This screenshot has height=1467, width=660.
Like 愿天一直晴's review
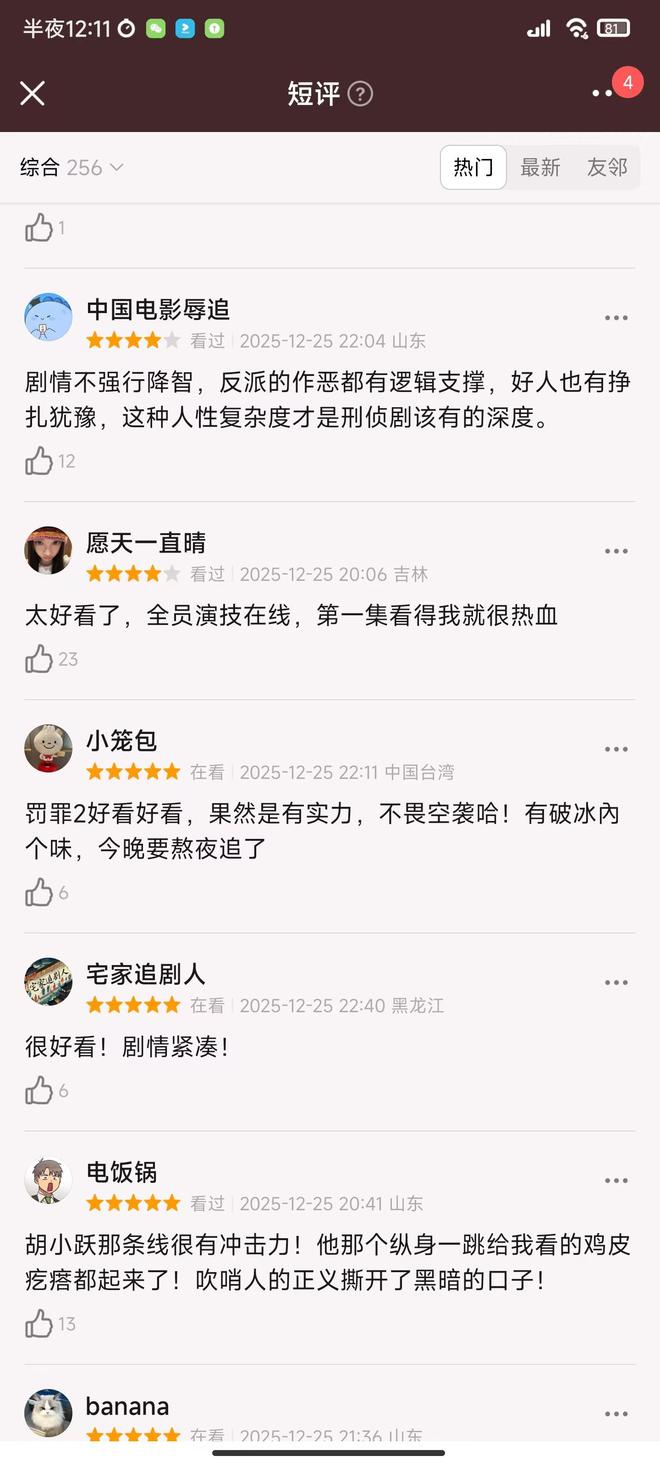pyautogui.click(x=40, y=659)
